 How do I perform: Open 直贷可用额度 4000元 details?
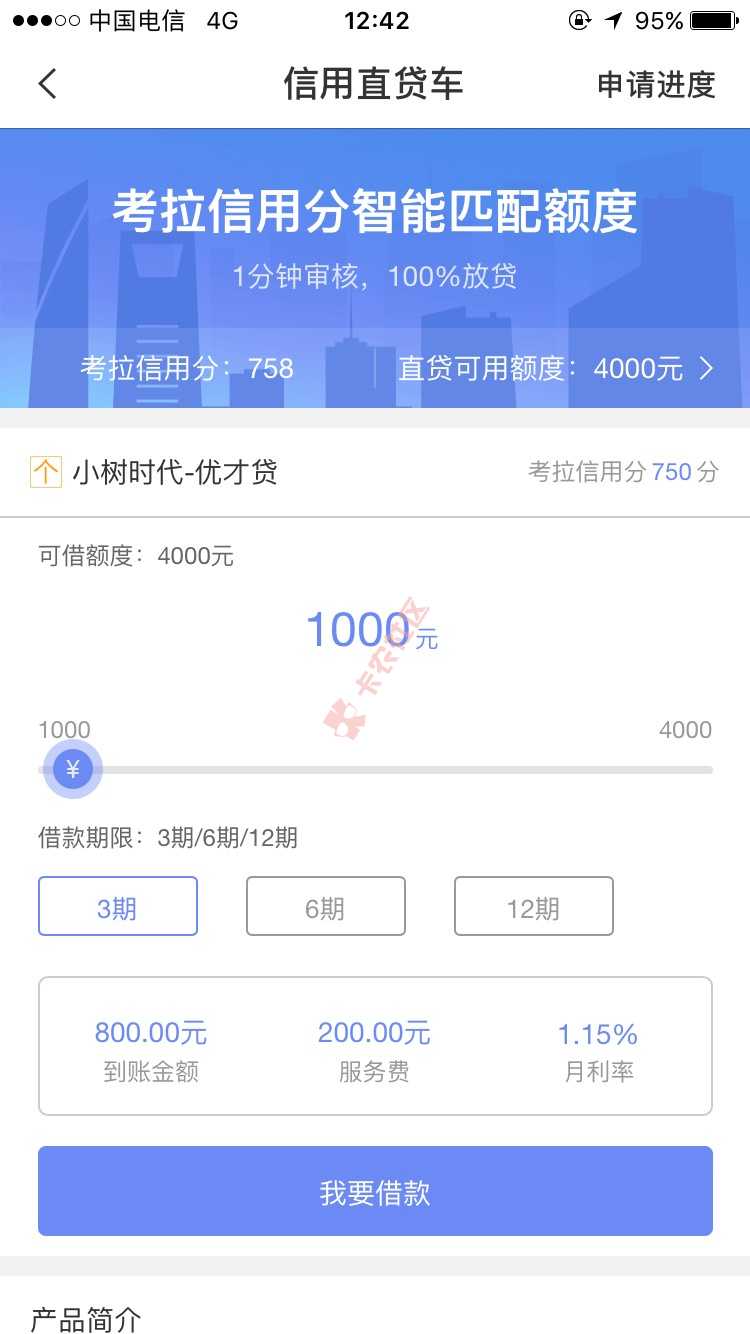[555, 369]
